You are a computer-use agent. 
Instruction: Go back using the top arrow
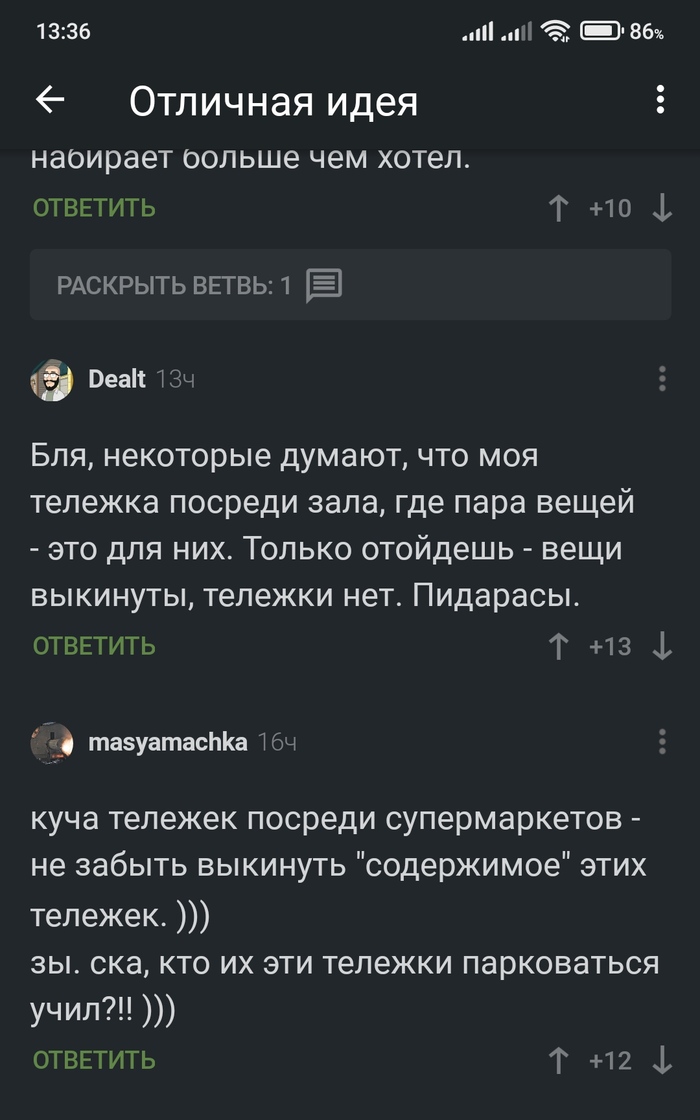[50, 100]
